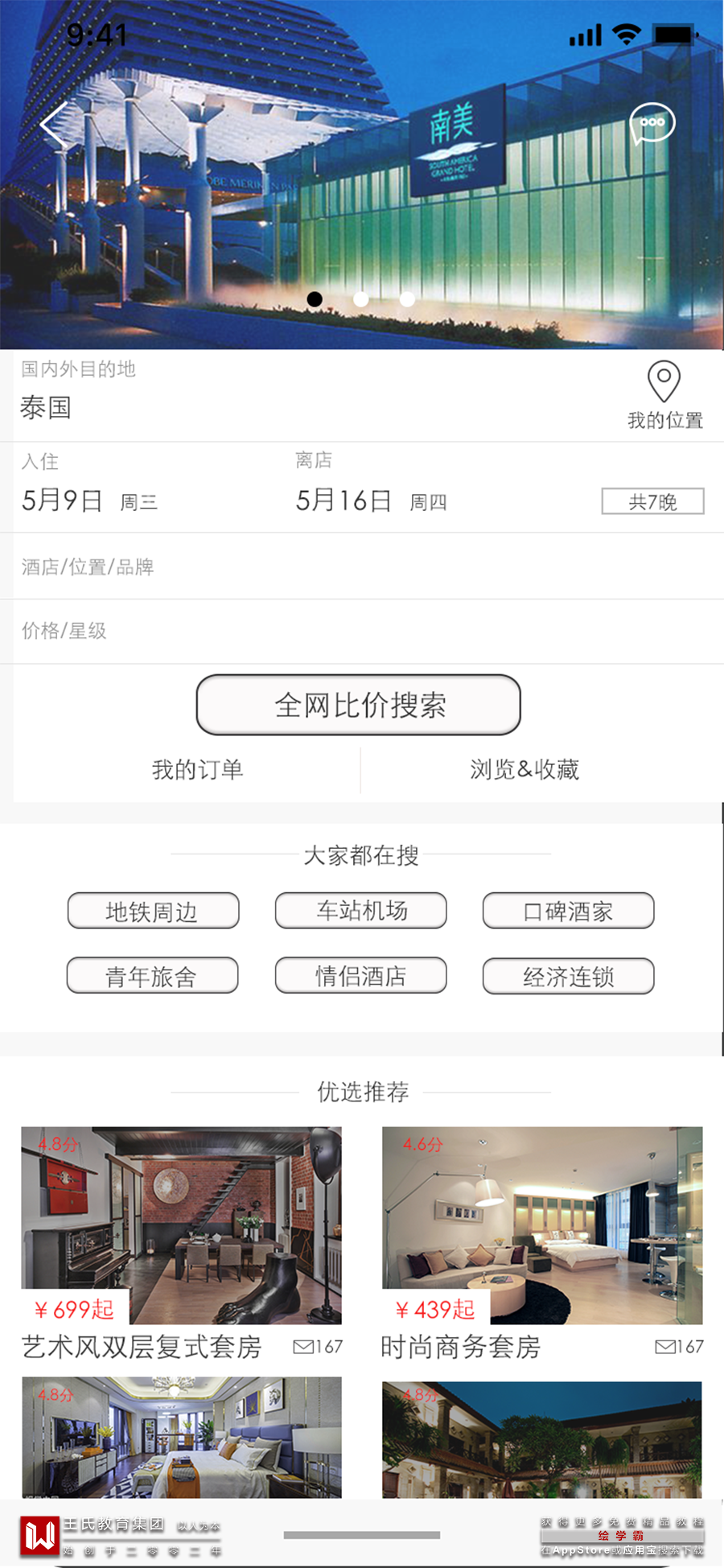Image resolution: width=724 pixels, height=1568 pixels.
Task: Open 价格/星级 filter
Action: 362,631
